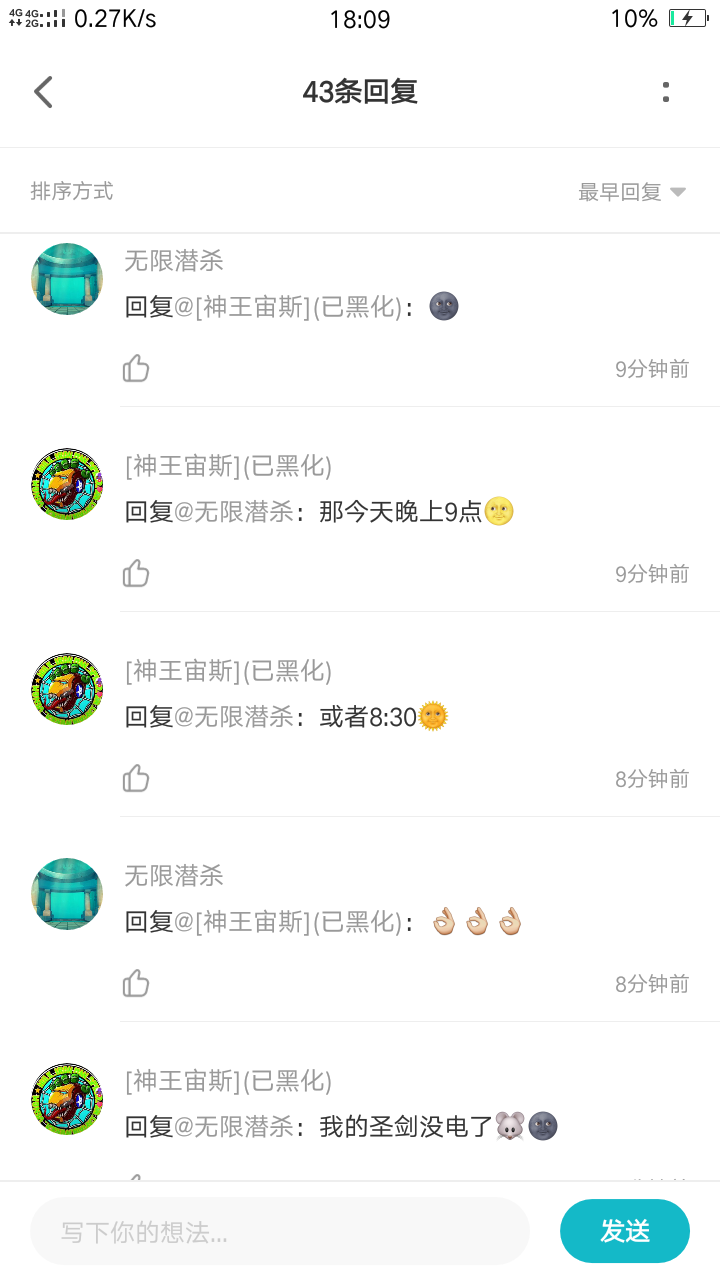720x1280 pixels.
Task: Like 无限潜杀's OK hand emoji reply
Action: (x=136, y=984)
